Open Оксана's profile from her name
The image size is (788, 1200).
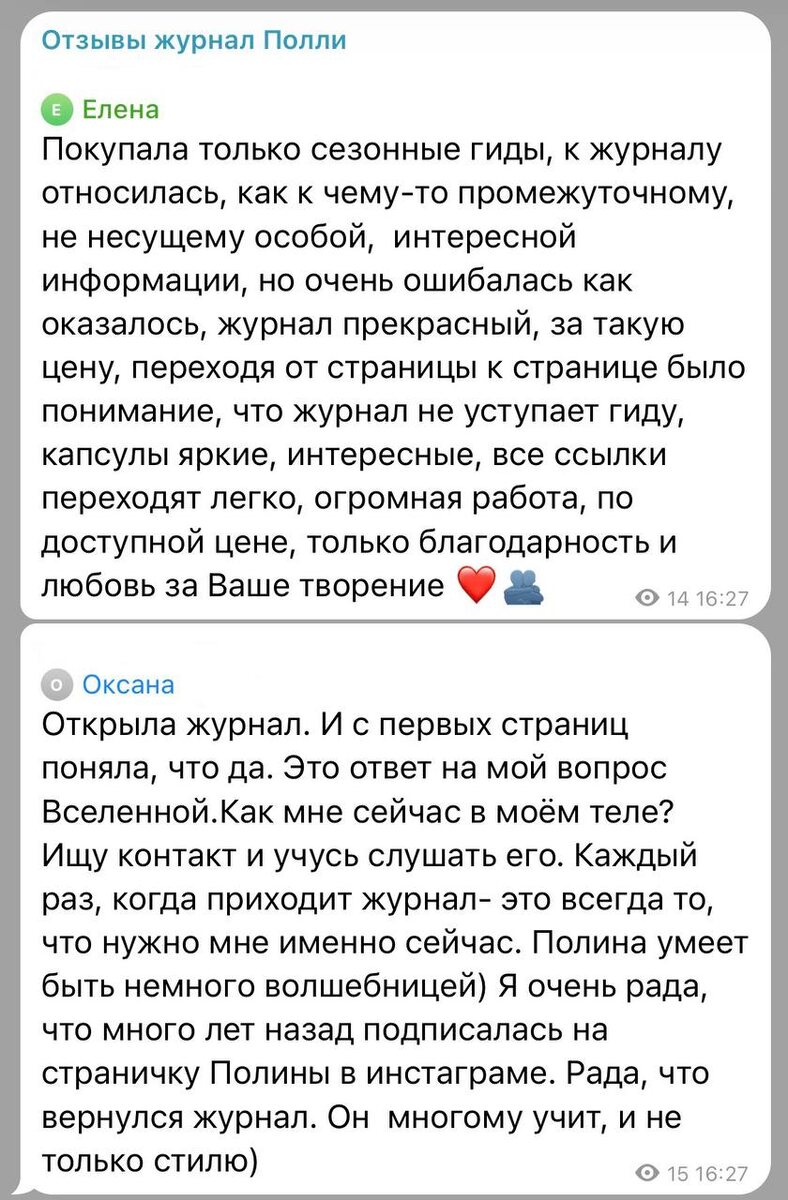point(127,684)
